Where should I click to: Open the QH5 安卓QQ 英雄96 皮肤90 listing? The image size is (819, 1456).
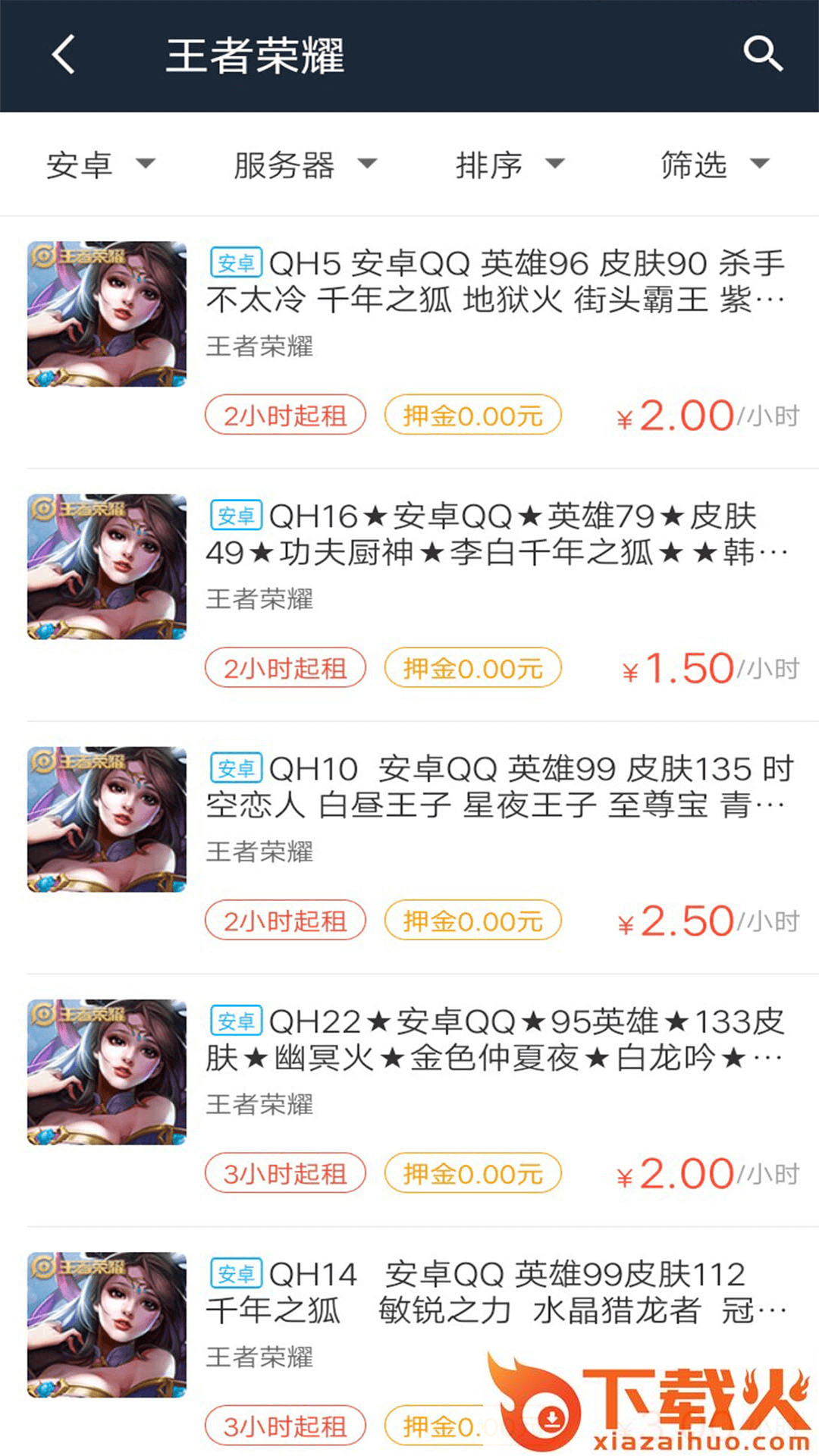pos(496,282)
